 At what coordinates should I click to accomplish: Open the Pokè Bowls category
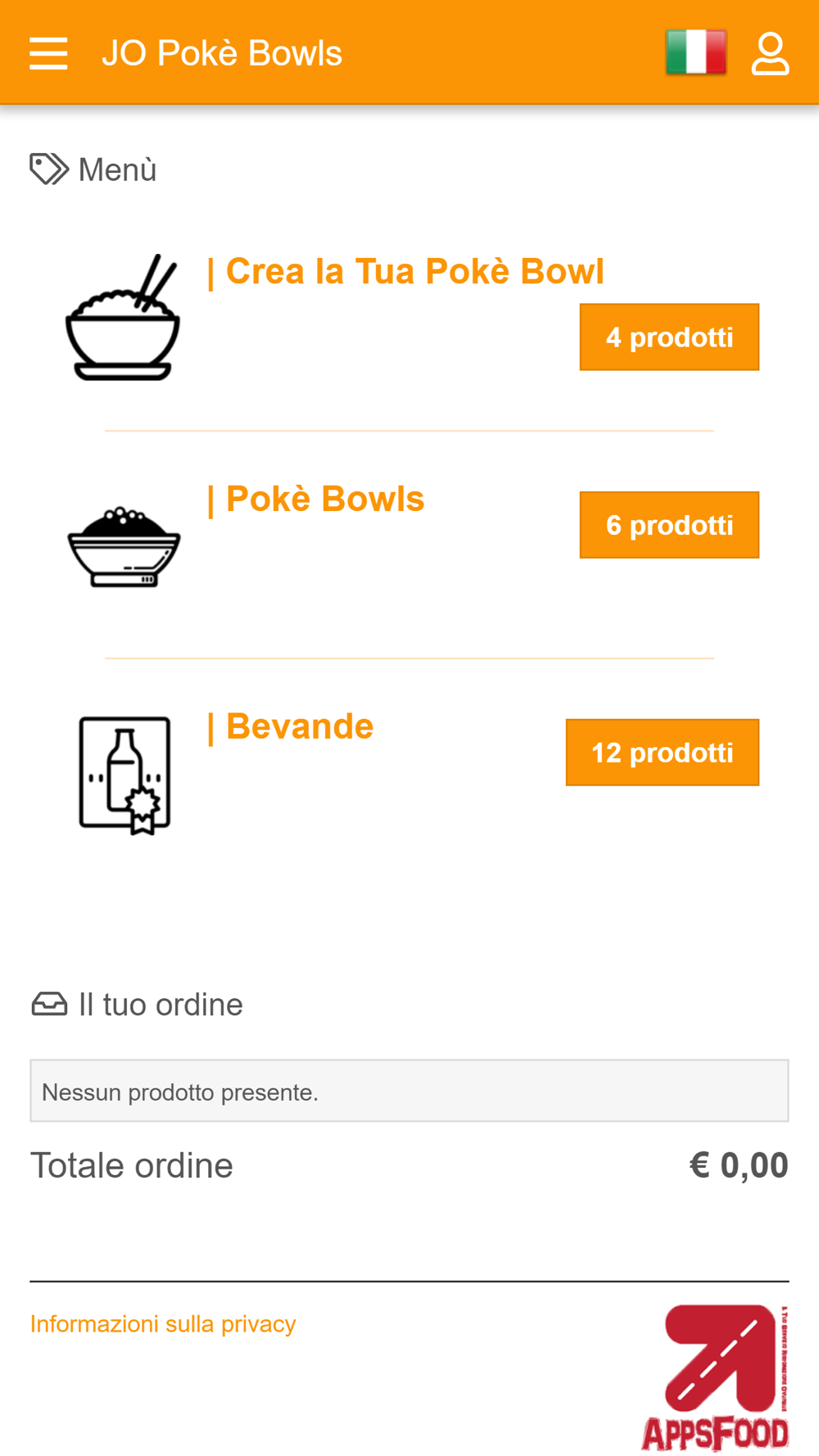315,499
